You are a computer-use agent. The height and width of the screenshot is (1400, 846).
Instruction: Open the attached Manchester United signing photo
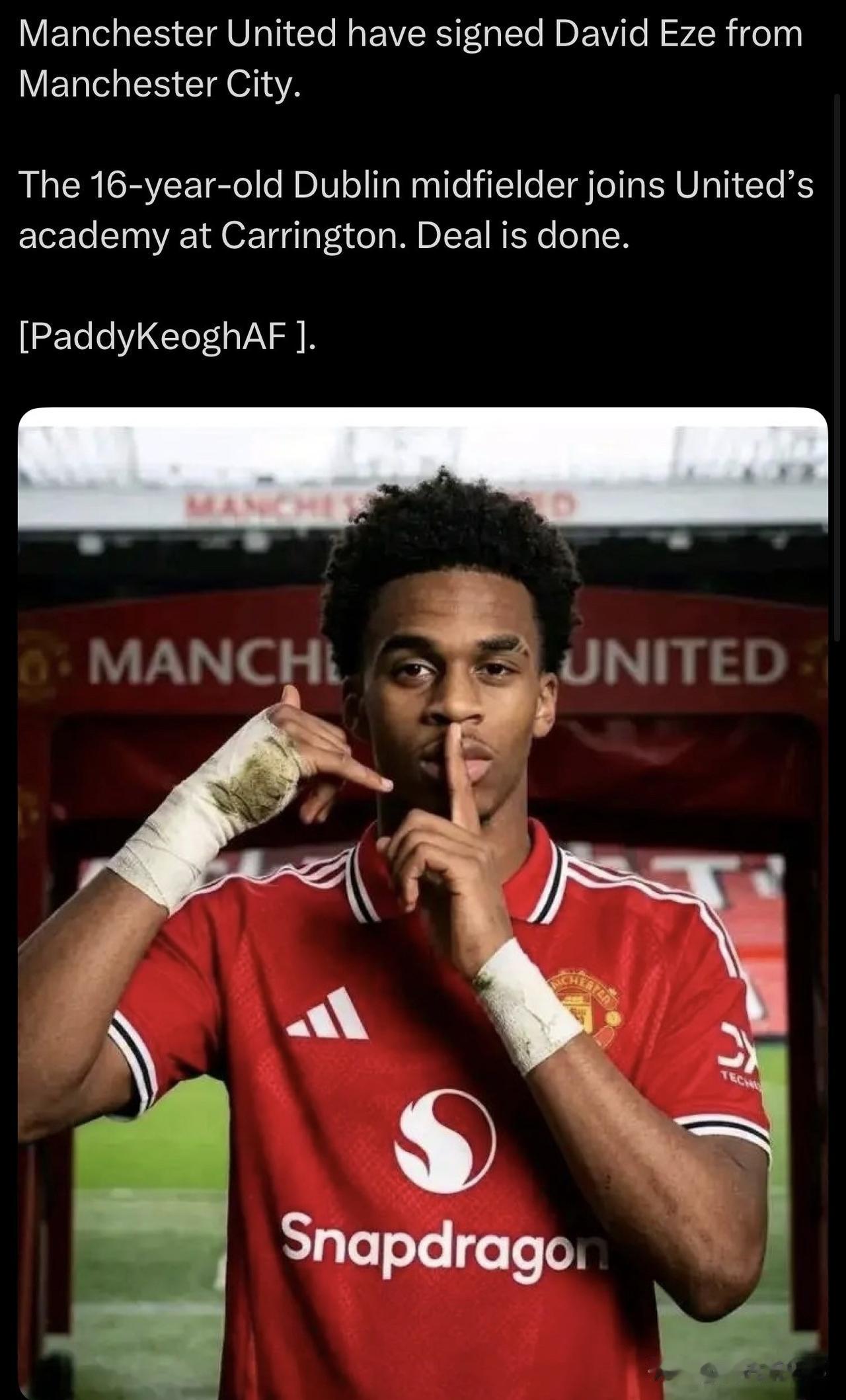click(x=423, y=903)
